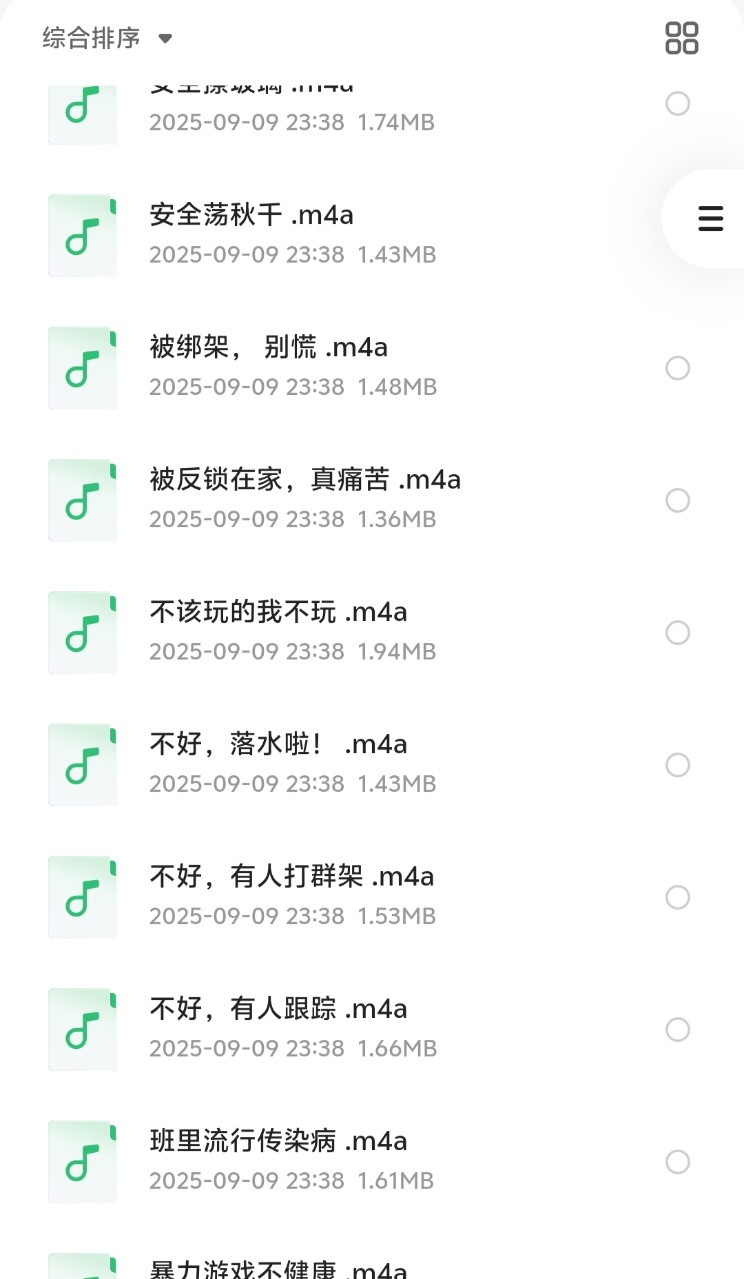The height and width of the screenshot is (1279, 744).
Task: Tap selection circle of 不好，有人打群架
Action: (678, 897)
